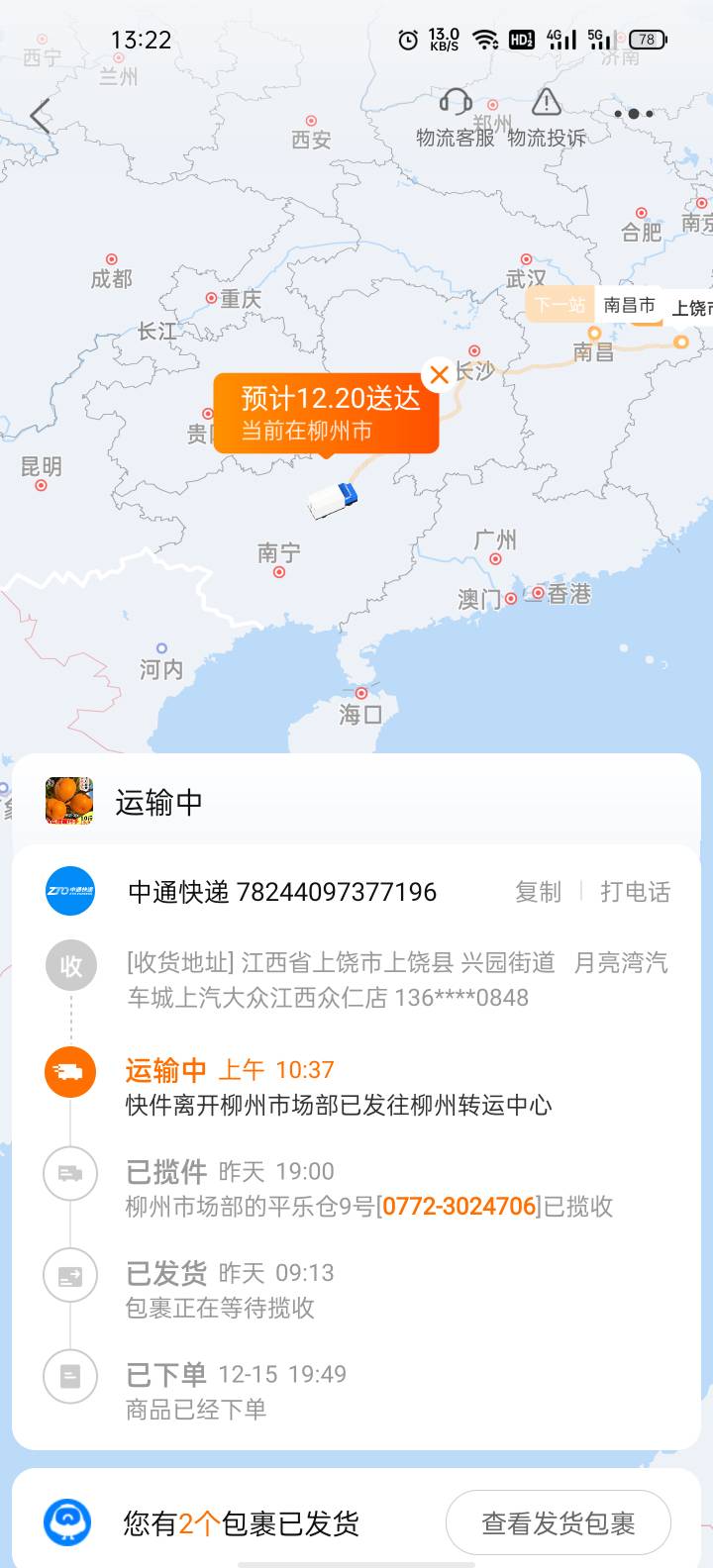Screen dimensions: 713x1568
Task: Open the product thumbnail beside 运输中
Action: tap(69, 801)
